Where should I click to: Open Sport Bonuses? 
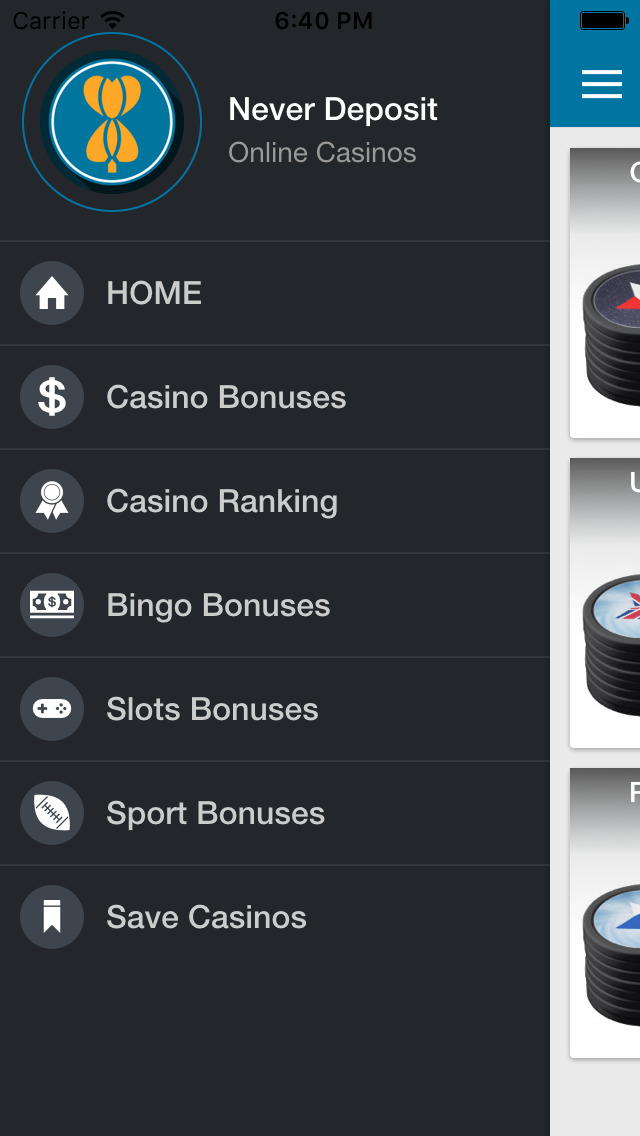(x=275, y=814)
